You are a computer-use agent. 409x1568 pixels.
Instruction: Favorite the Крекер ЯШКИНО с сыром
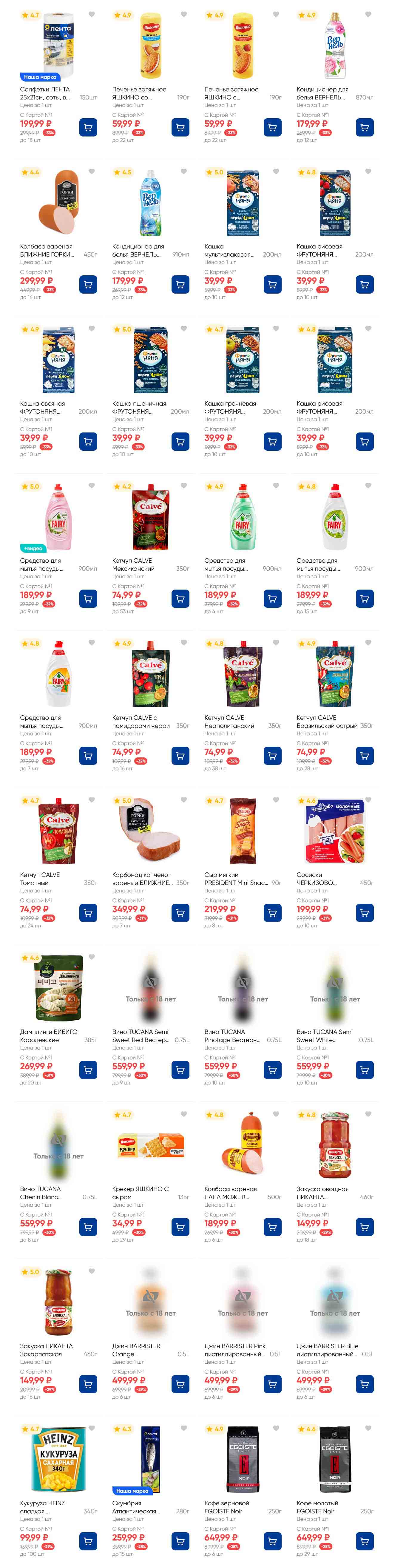[183, 1114]
